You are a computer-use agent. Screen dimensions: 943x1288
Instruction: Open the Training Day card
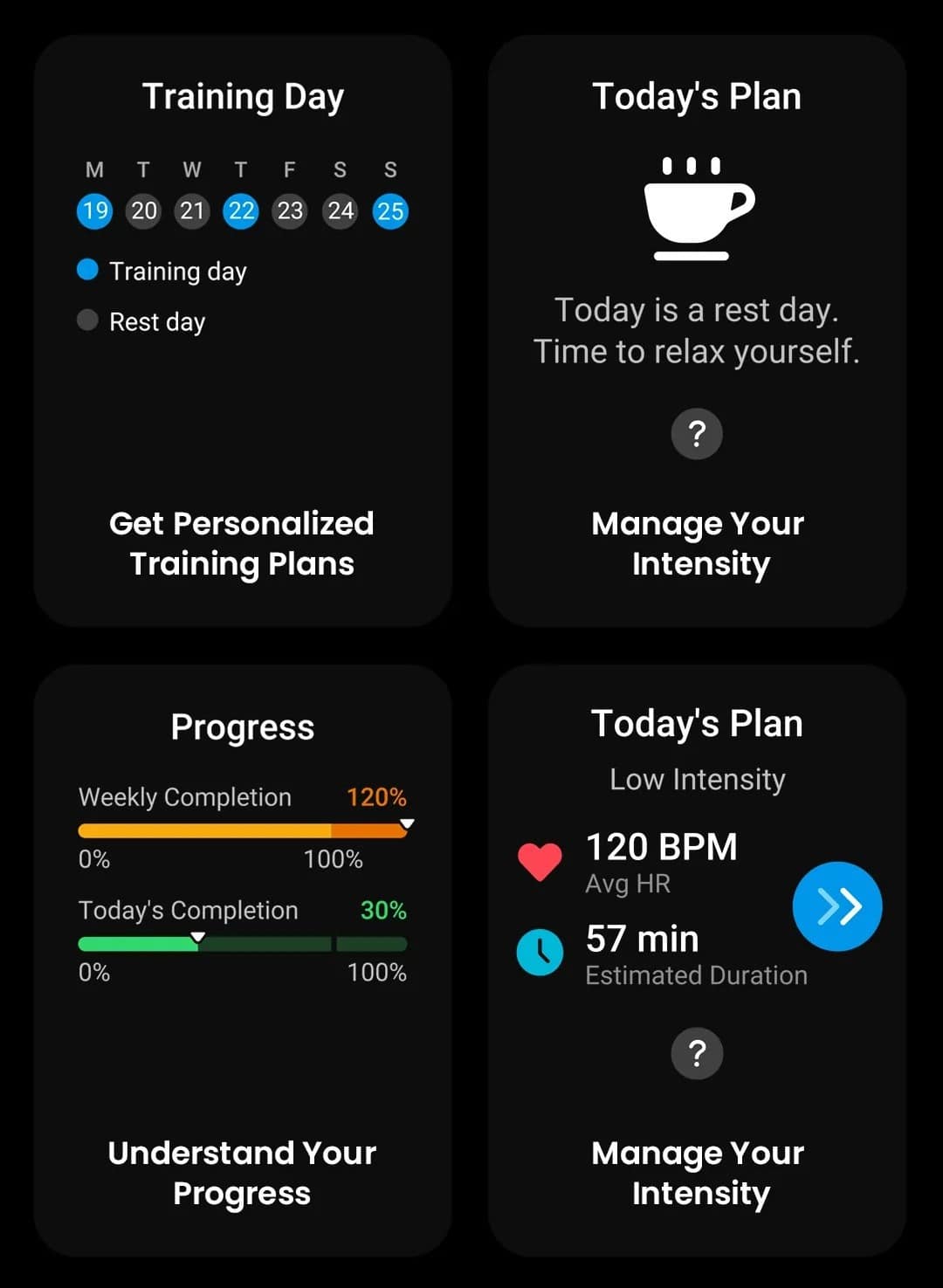tap(242, 96)
